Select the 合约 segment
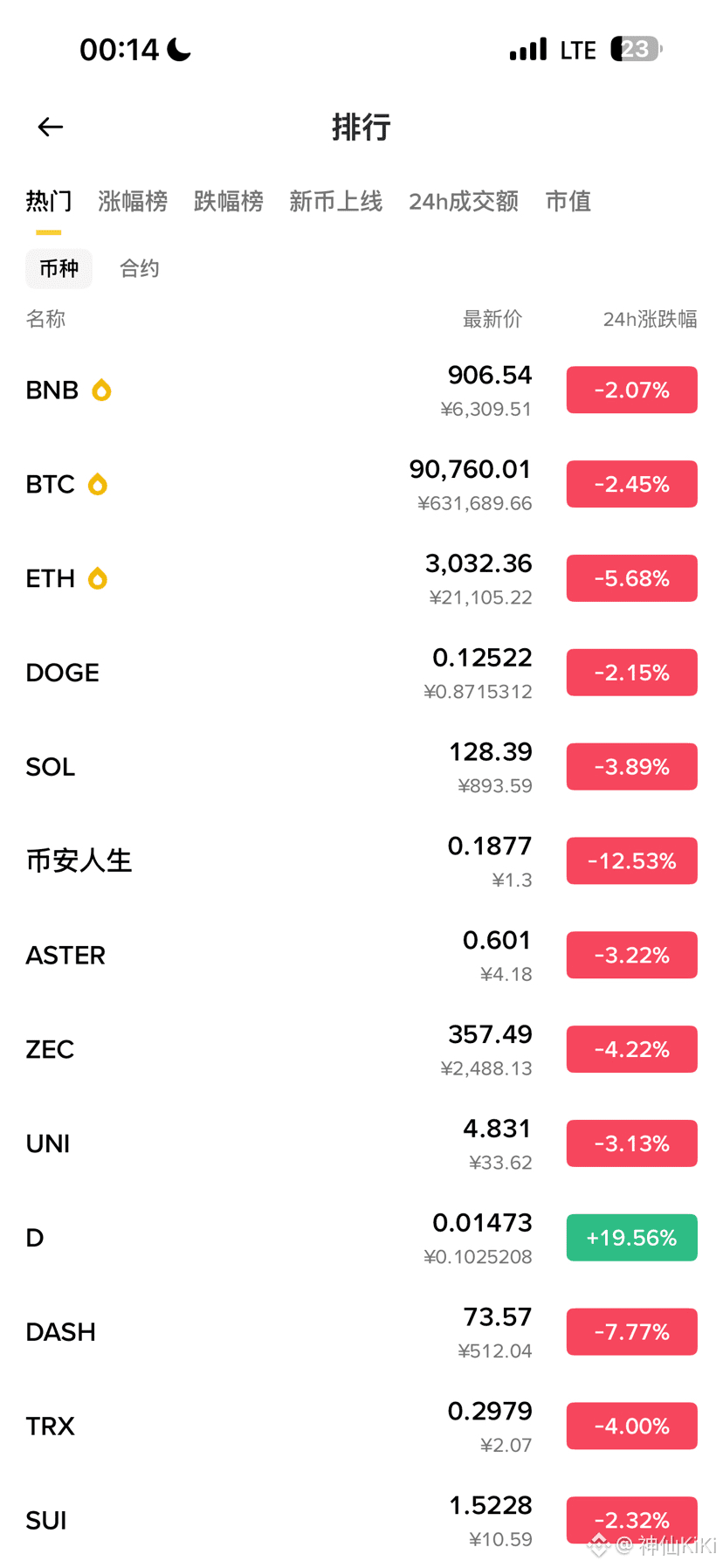This screenshot has width=723, height=1568. point(139,268)
